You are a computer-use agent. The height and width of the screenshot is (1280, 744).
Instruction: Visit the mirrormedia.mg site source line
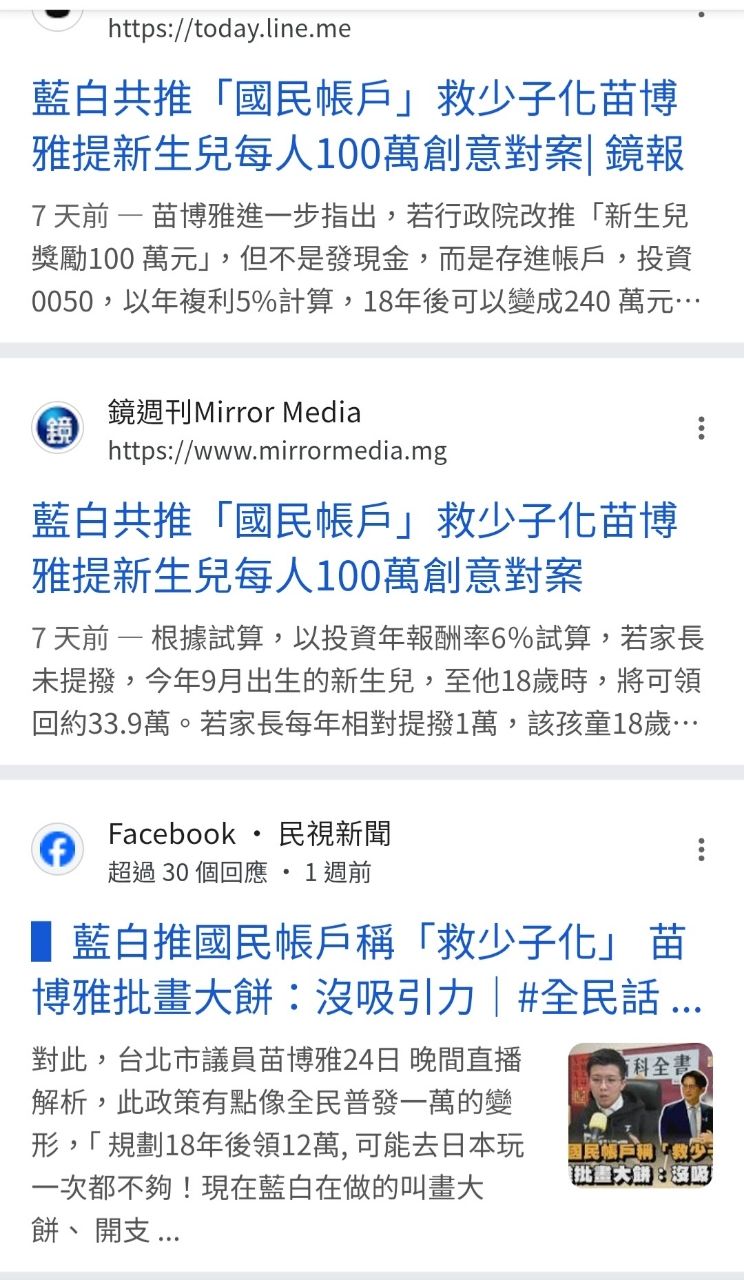276,451
